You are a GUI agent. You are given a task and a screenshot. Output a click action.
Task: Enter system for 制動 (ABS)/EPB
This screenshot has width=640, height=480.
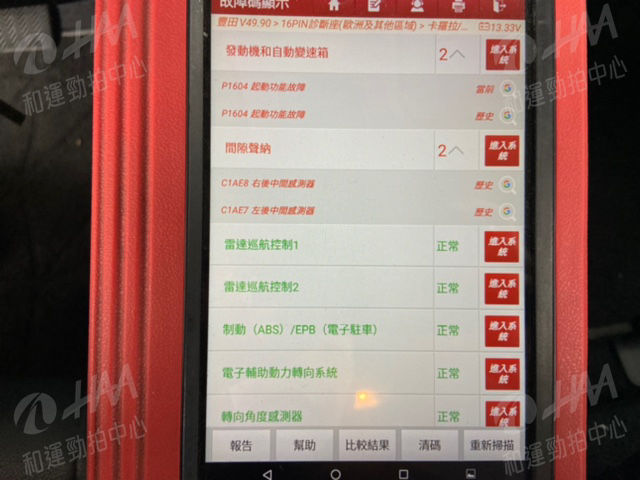(501, 330)
